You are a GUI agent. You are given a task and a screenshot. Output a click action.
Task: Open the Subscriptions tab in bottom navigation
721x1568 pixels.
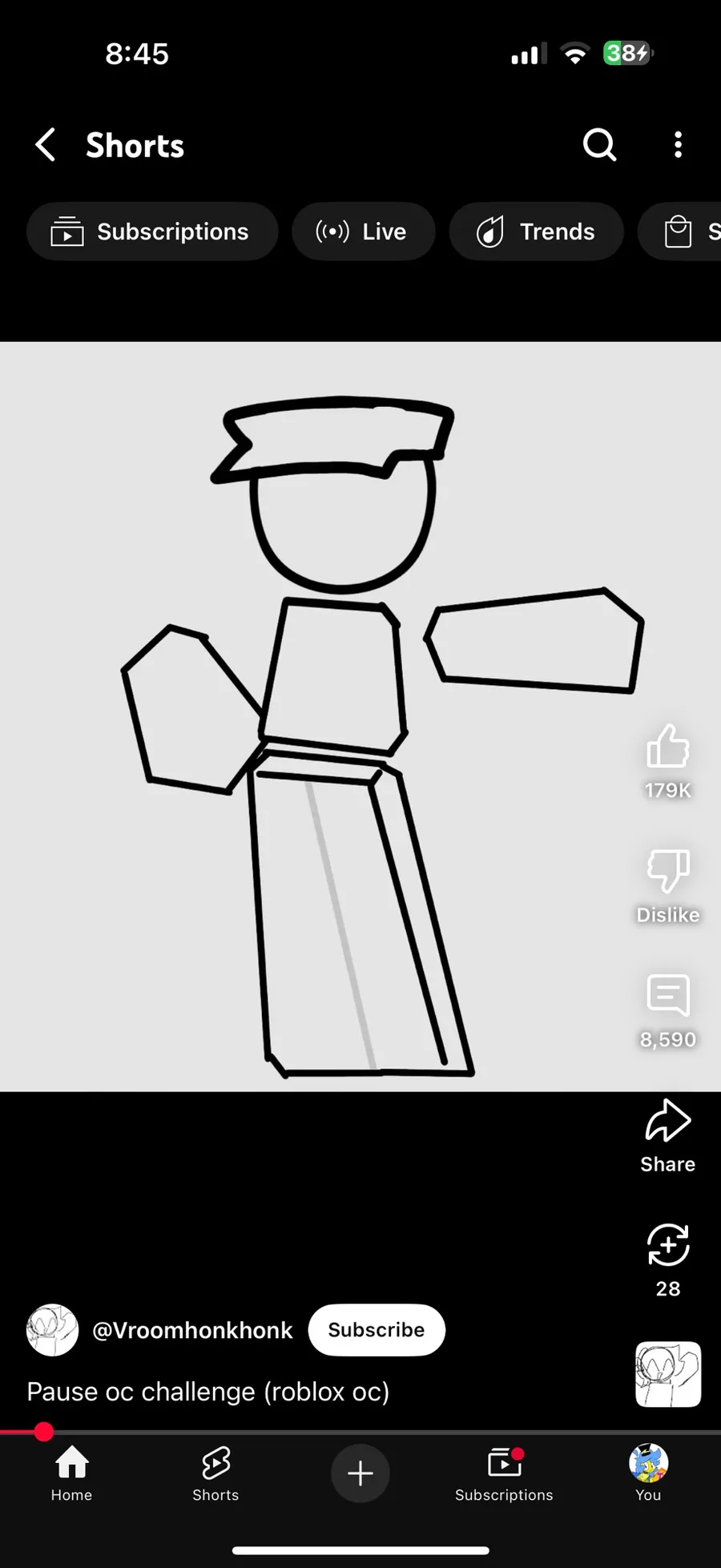504,1473
